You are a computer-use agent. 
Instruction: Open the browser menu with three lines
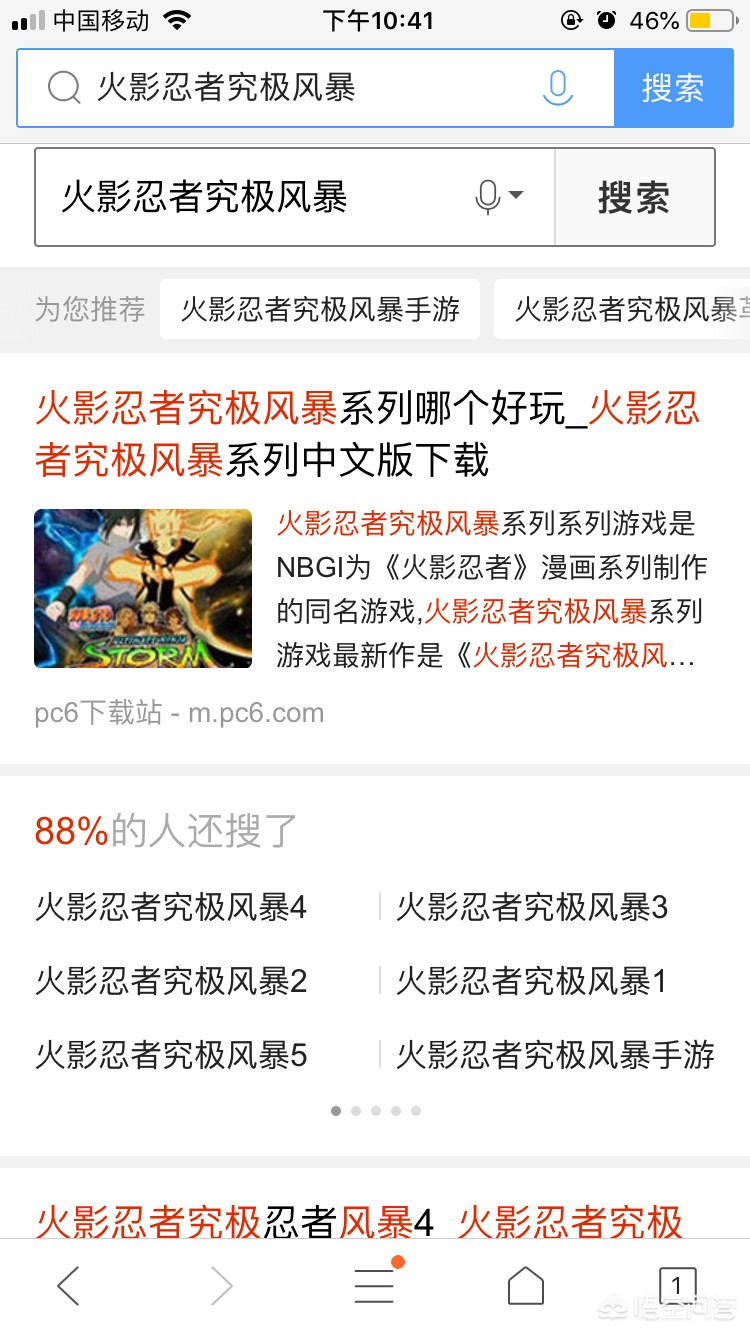[x=374, y=1286]
